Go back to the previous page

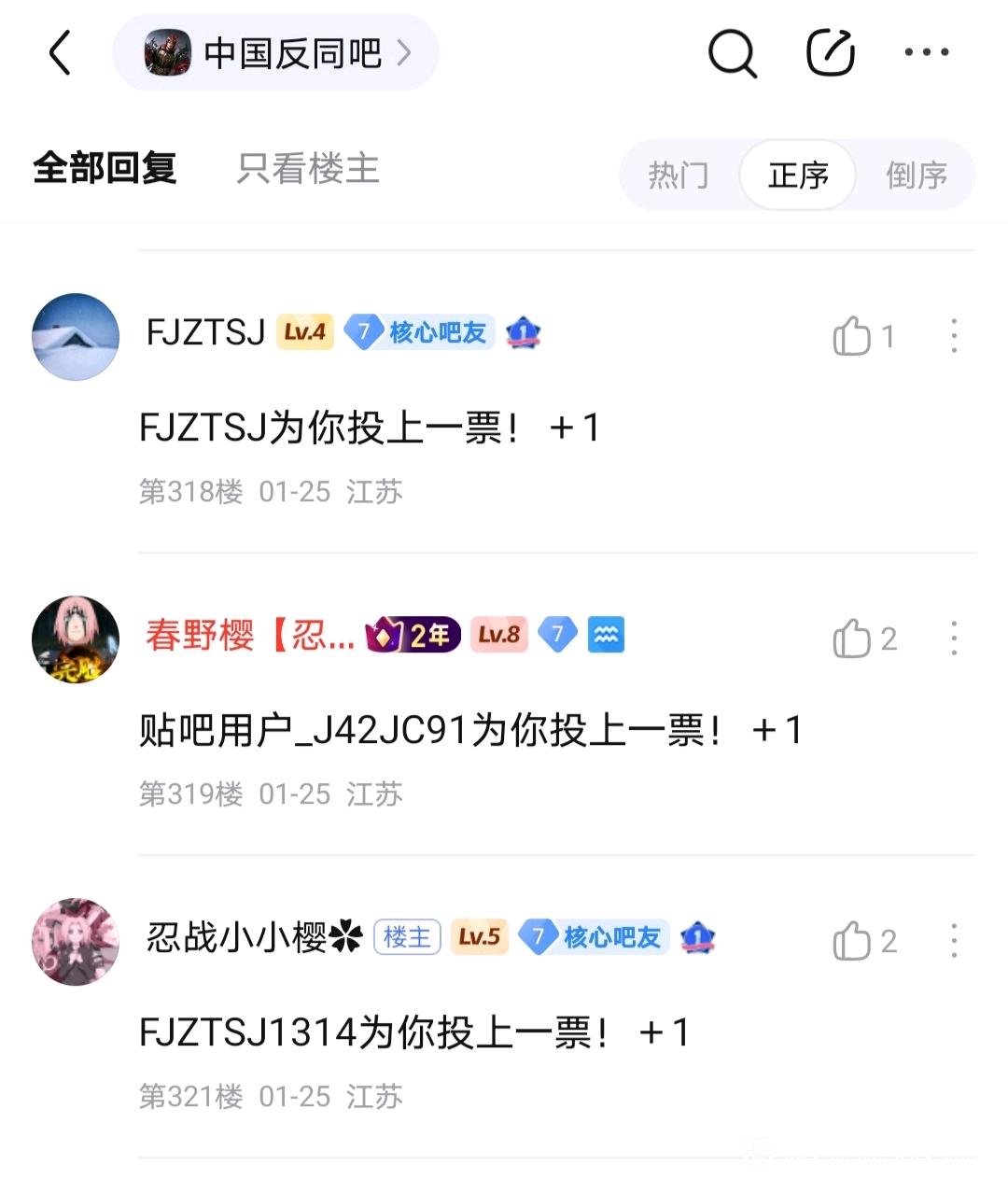coord(60,52)
